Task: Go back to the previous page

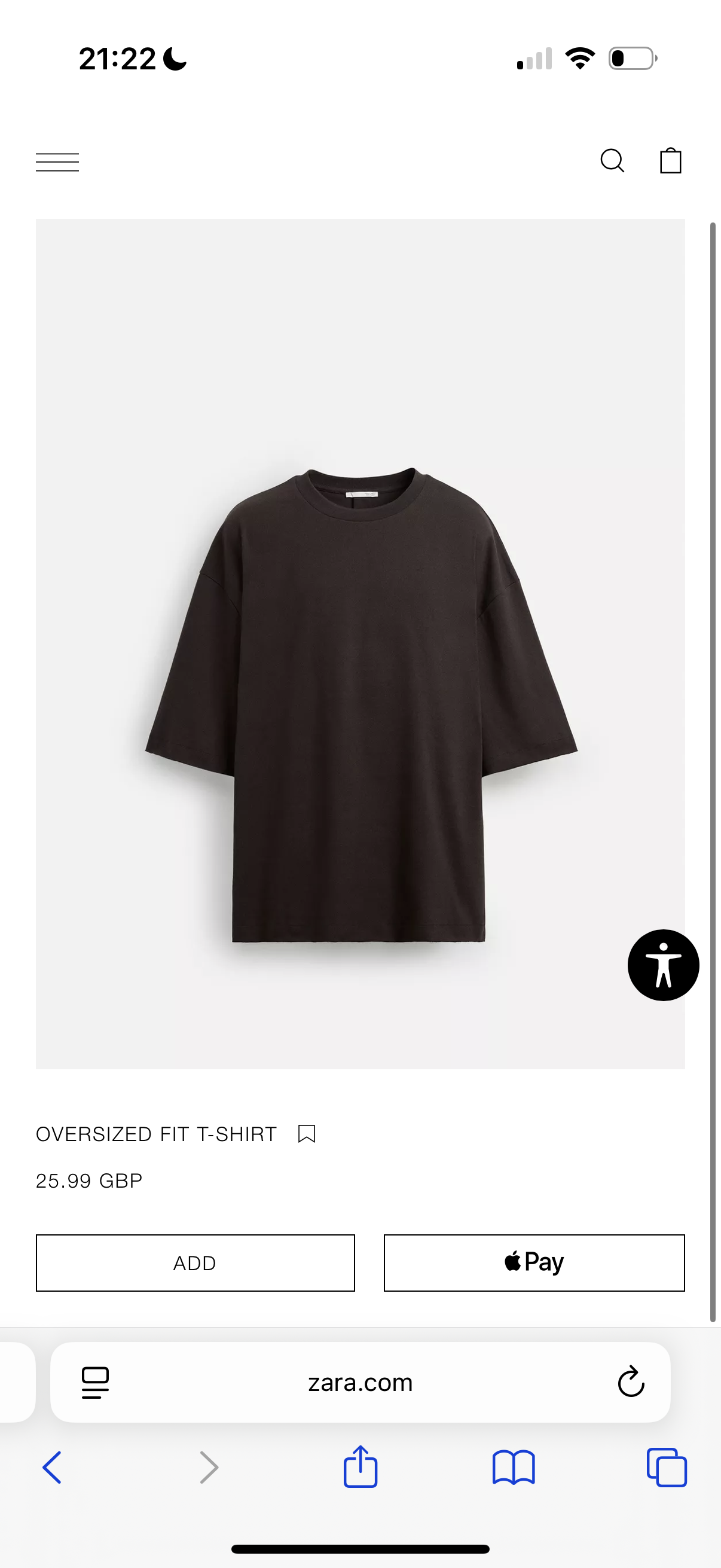Action: pyautogui.click(x=53, y=1467)
